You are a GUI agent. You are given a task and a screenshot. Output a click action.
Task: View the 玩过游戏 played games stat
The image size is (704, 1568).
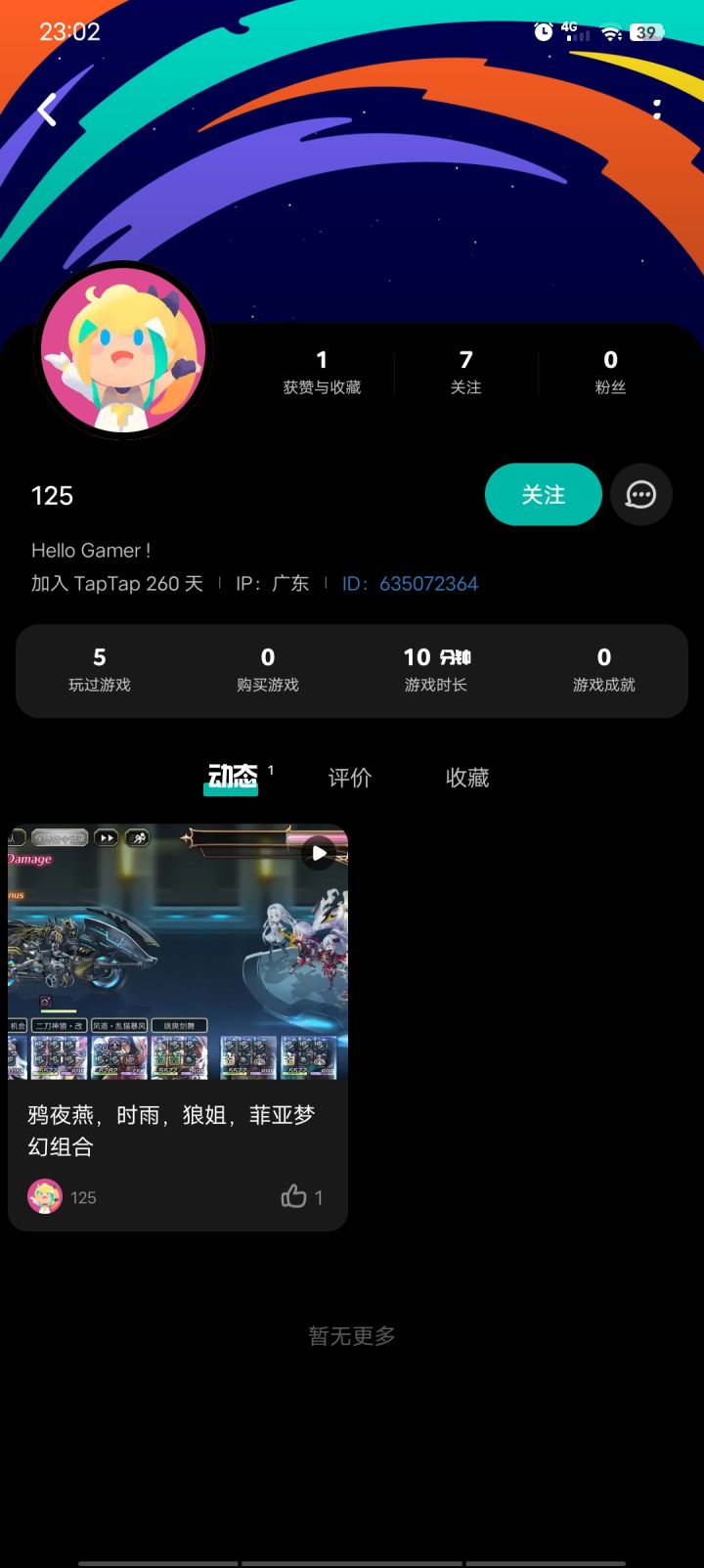[x=99, y=670]
